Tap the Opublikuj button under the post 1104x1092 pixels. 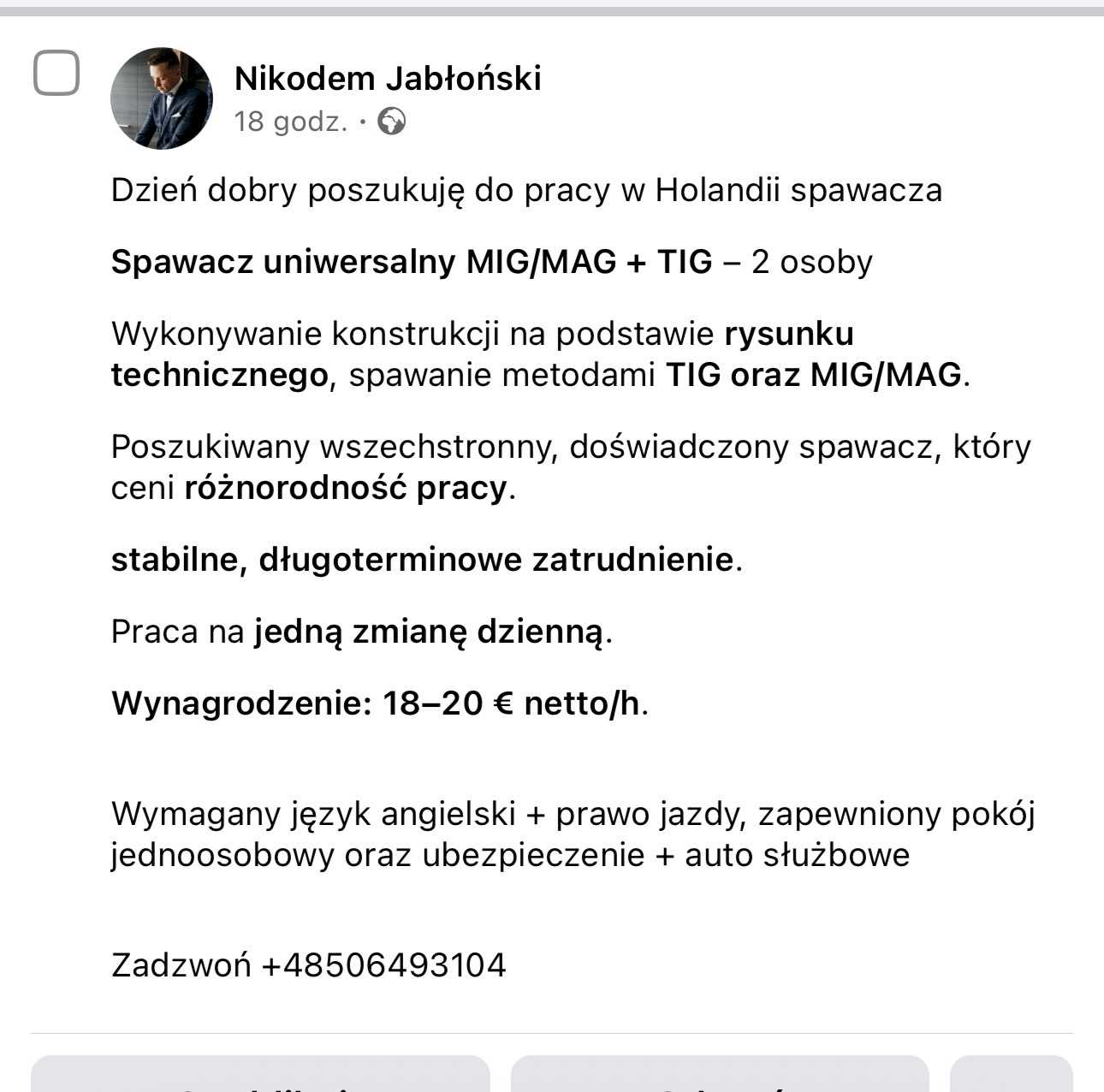[260, 1076]
